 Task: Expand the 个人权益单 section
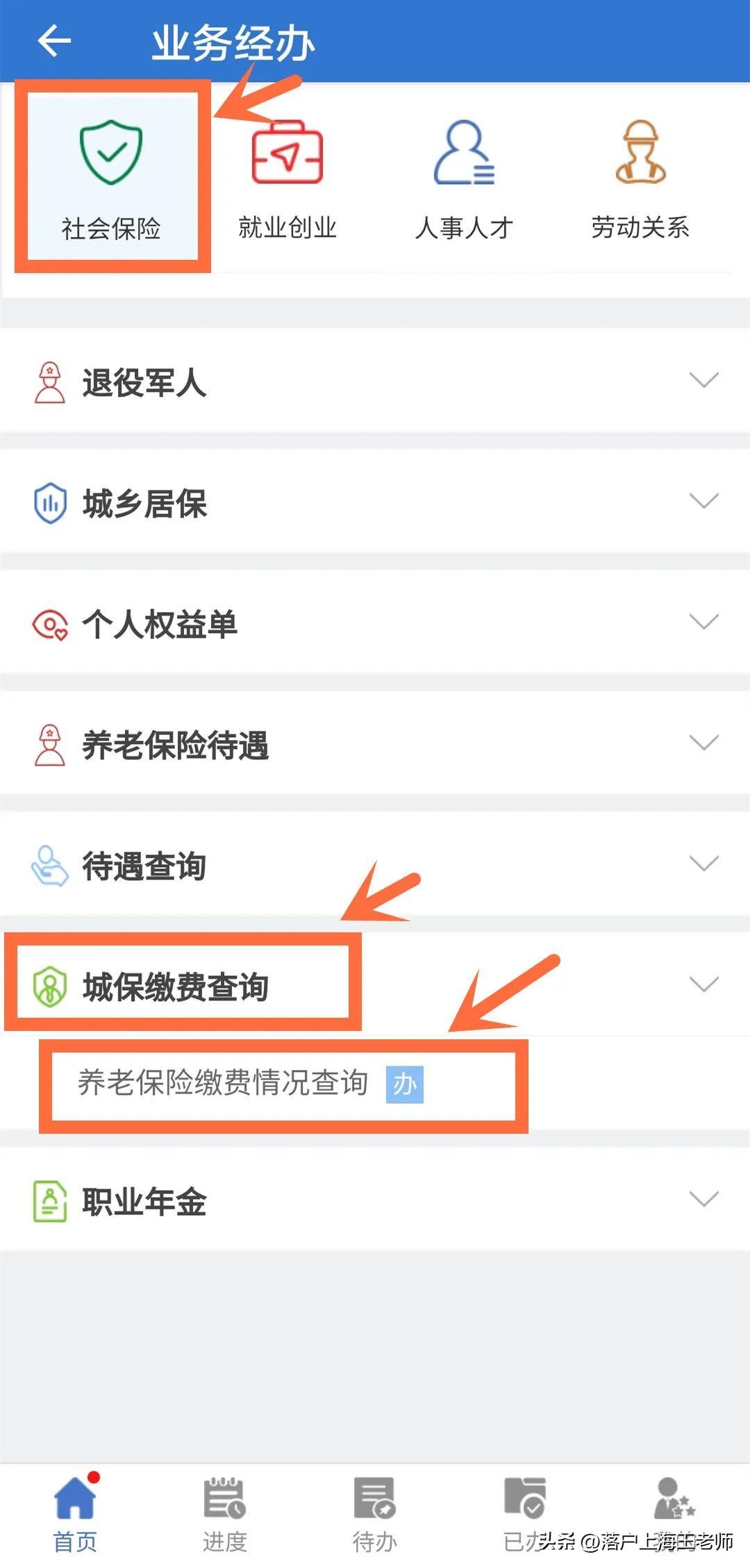[375, 622]
